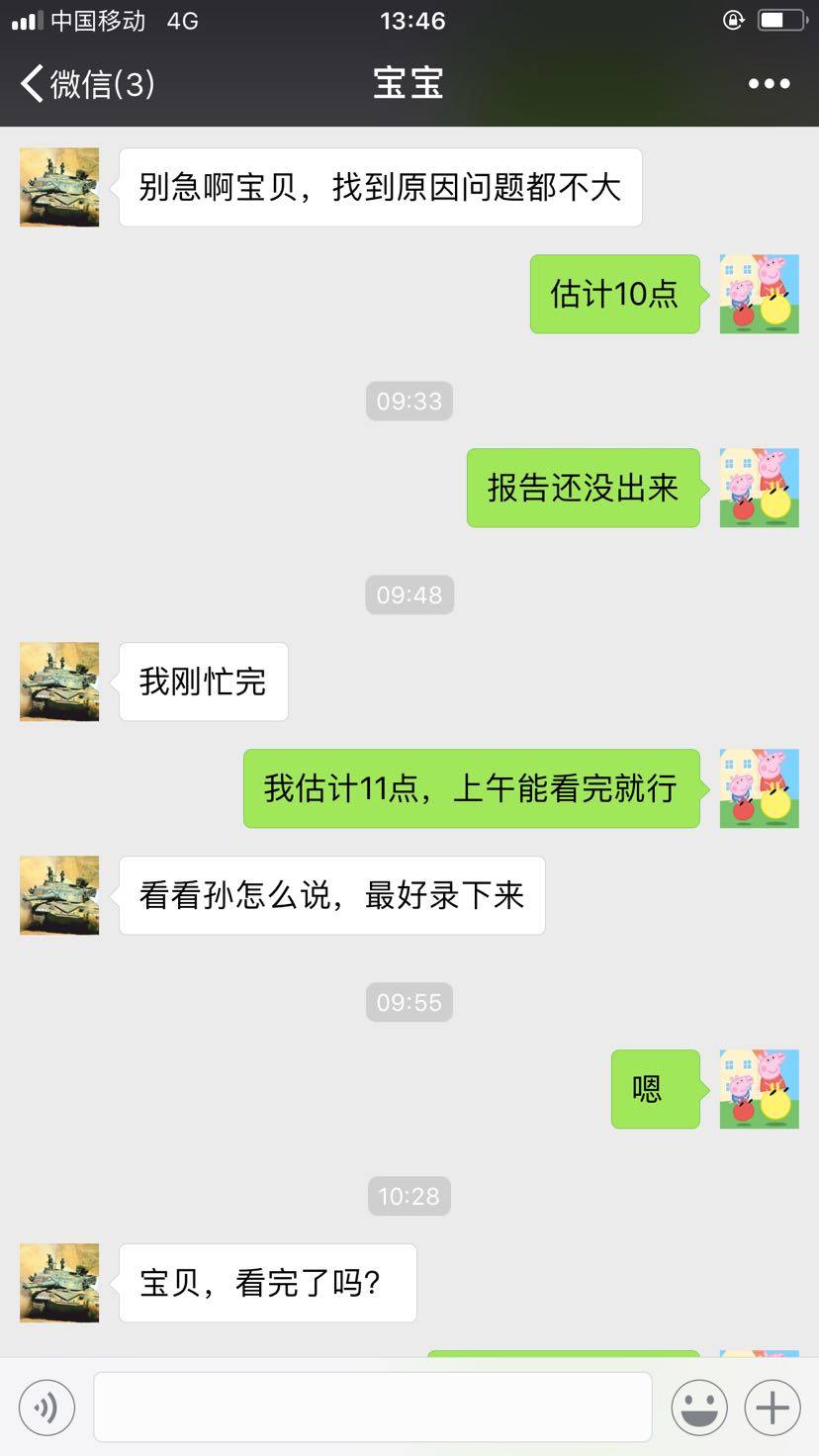Open tank avatar beside 我刚忙完 message
This screenshot has width=819, height=1456.
coord(59,682)
